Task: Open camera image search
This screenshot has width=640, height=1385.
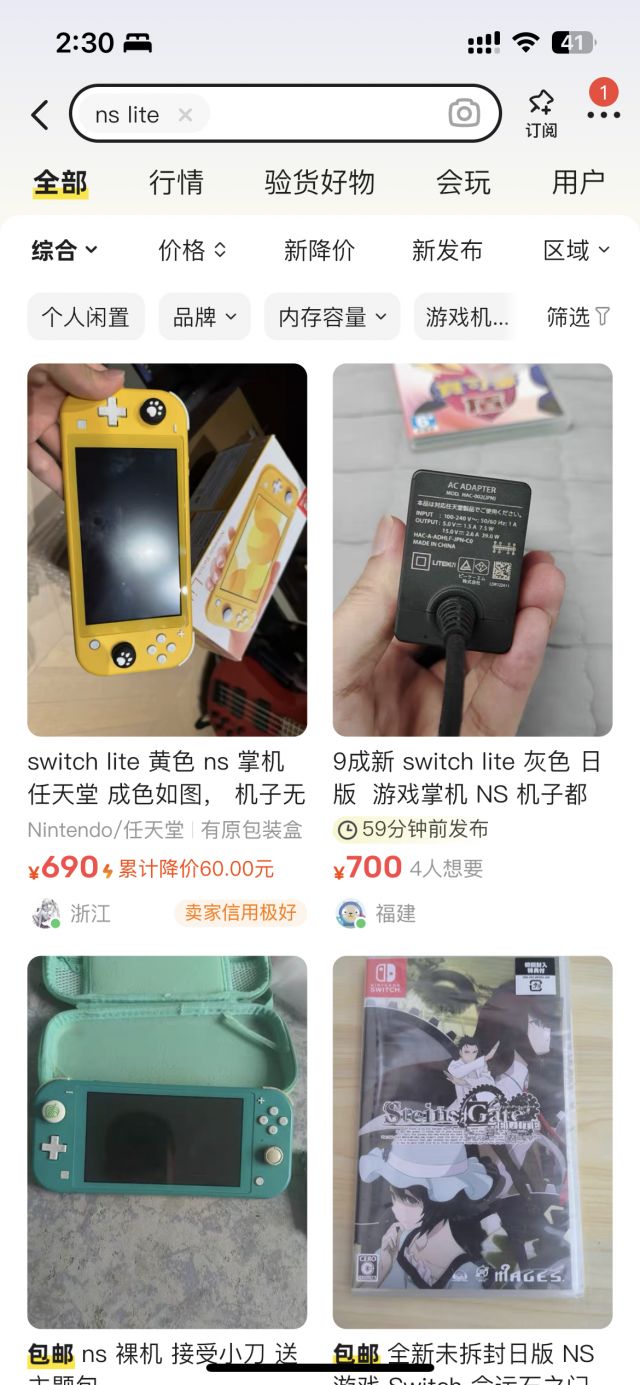Action: pyautogui.click(x=464, y=114)
